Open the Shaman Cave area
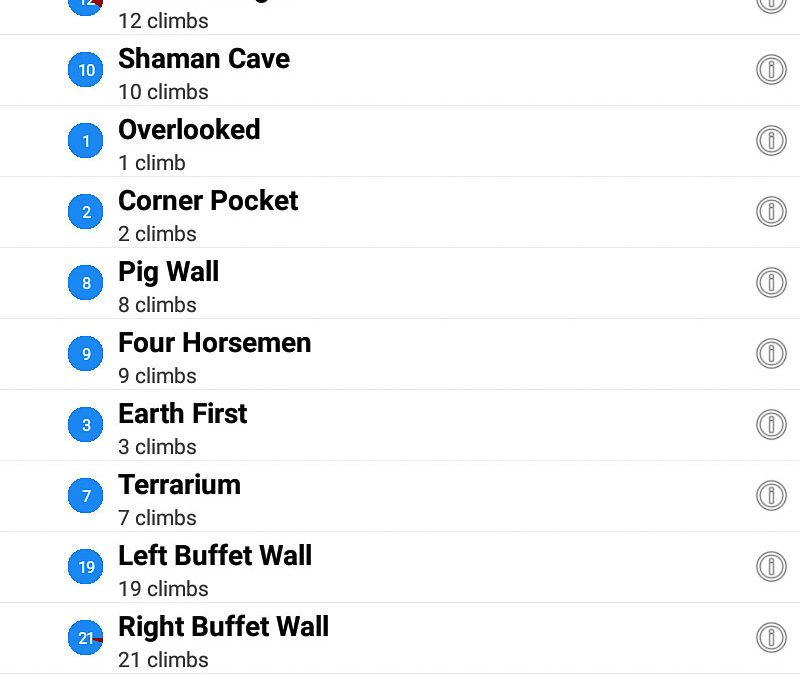This screenshot has width=800, height=675. pos(204,71)
